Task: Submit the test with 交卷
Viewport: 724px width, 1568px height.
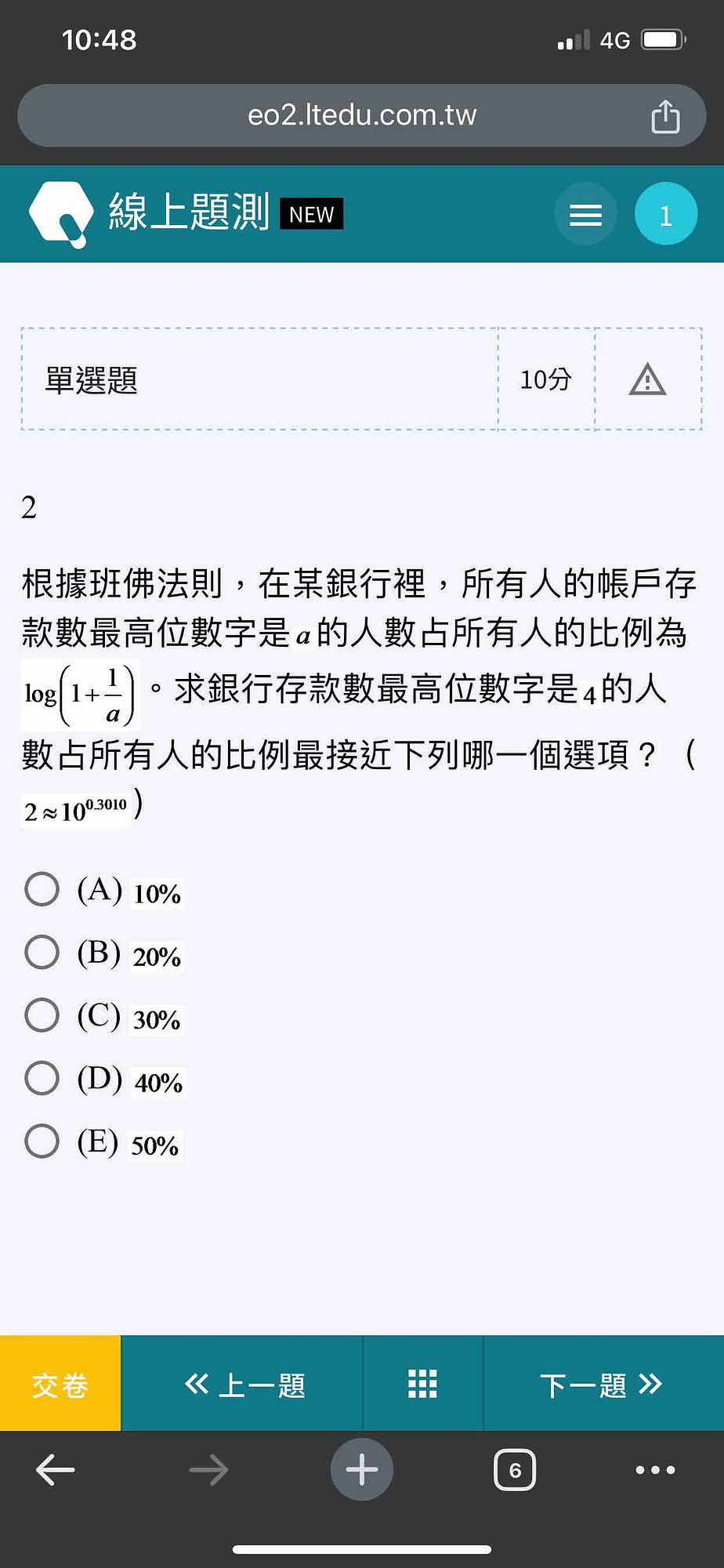Action: tap(60, 1384)
